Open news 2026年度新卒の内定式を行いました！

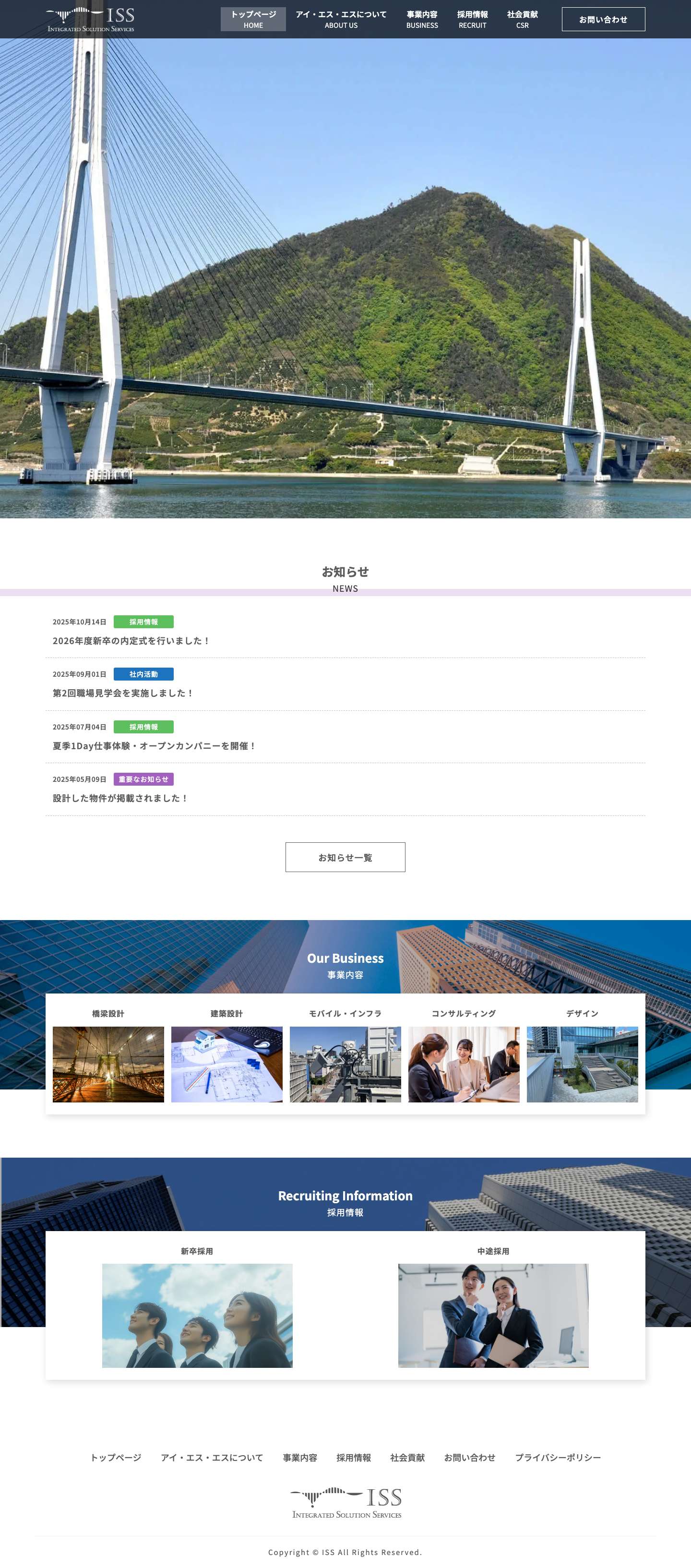(x=131, y=640)
